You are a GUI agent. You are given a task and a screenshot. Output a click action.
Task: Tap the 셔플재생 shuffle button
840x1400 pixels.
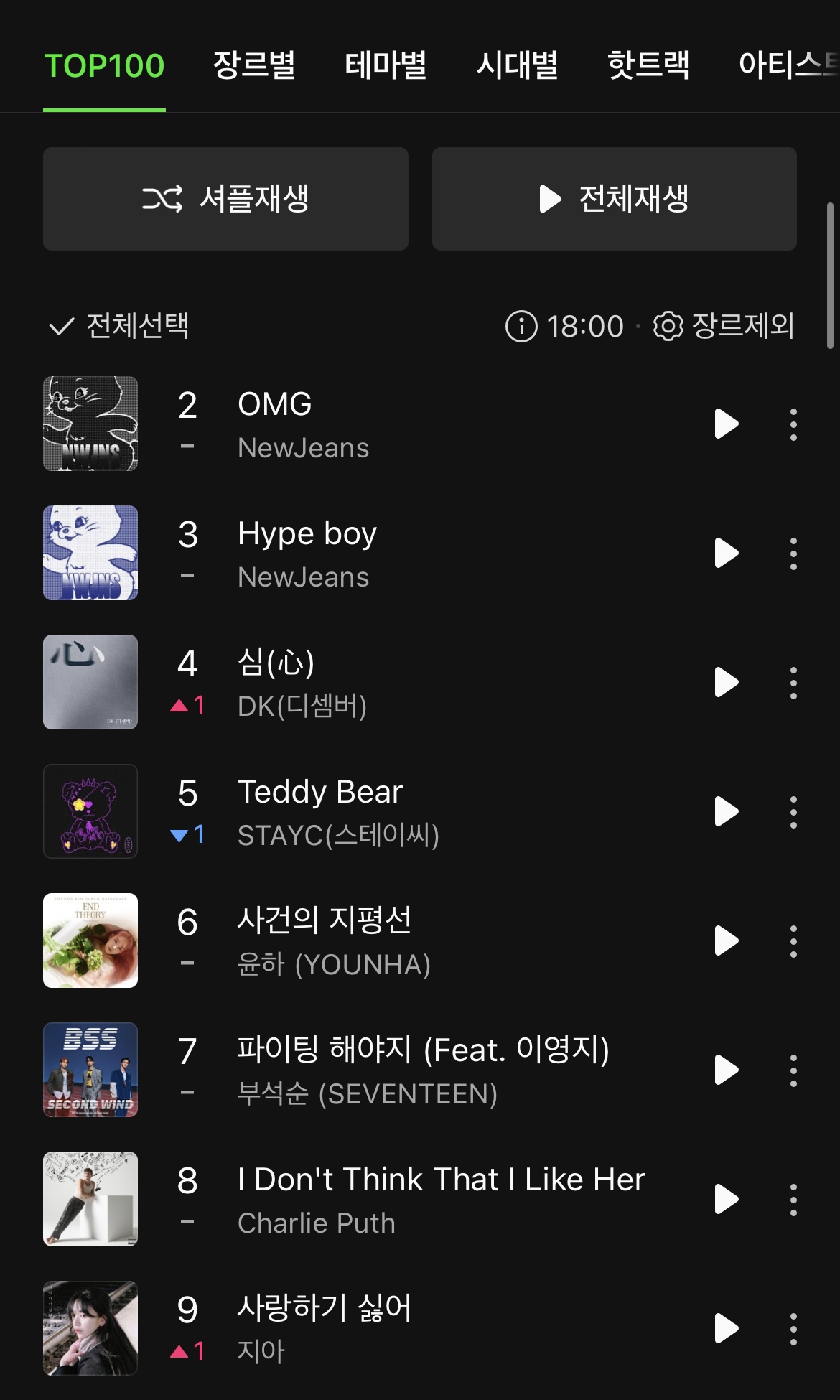coord(225,199)
